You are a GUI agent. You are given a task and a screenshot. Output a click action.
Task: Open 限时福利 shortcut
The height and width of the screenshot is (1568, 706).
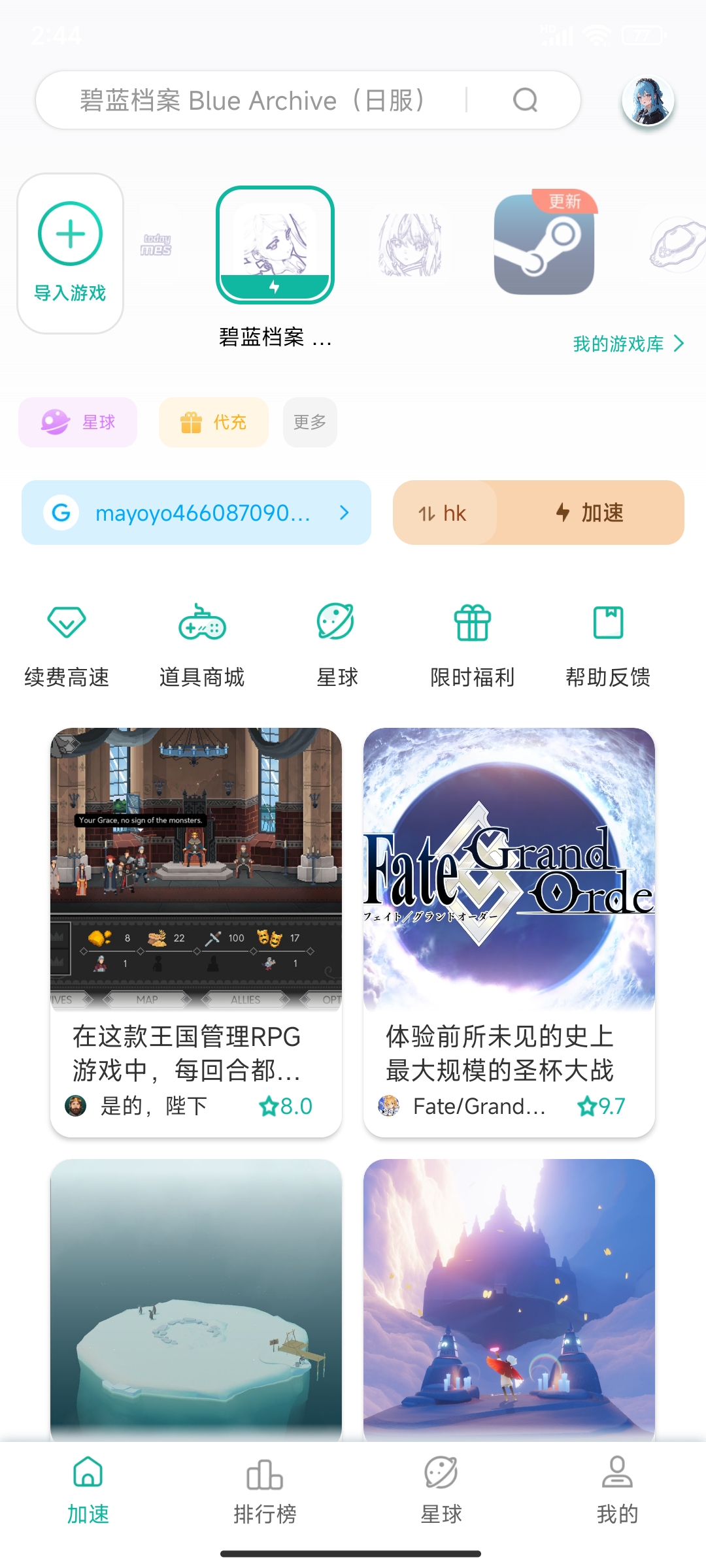tap(472, 645)
